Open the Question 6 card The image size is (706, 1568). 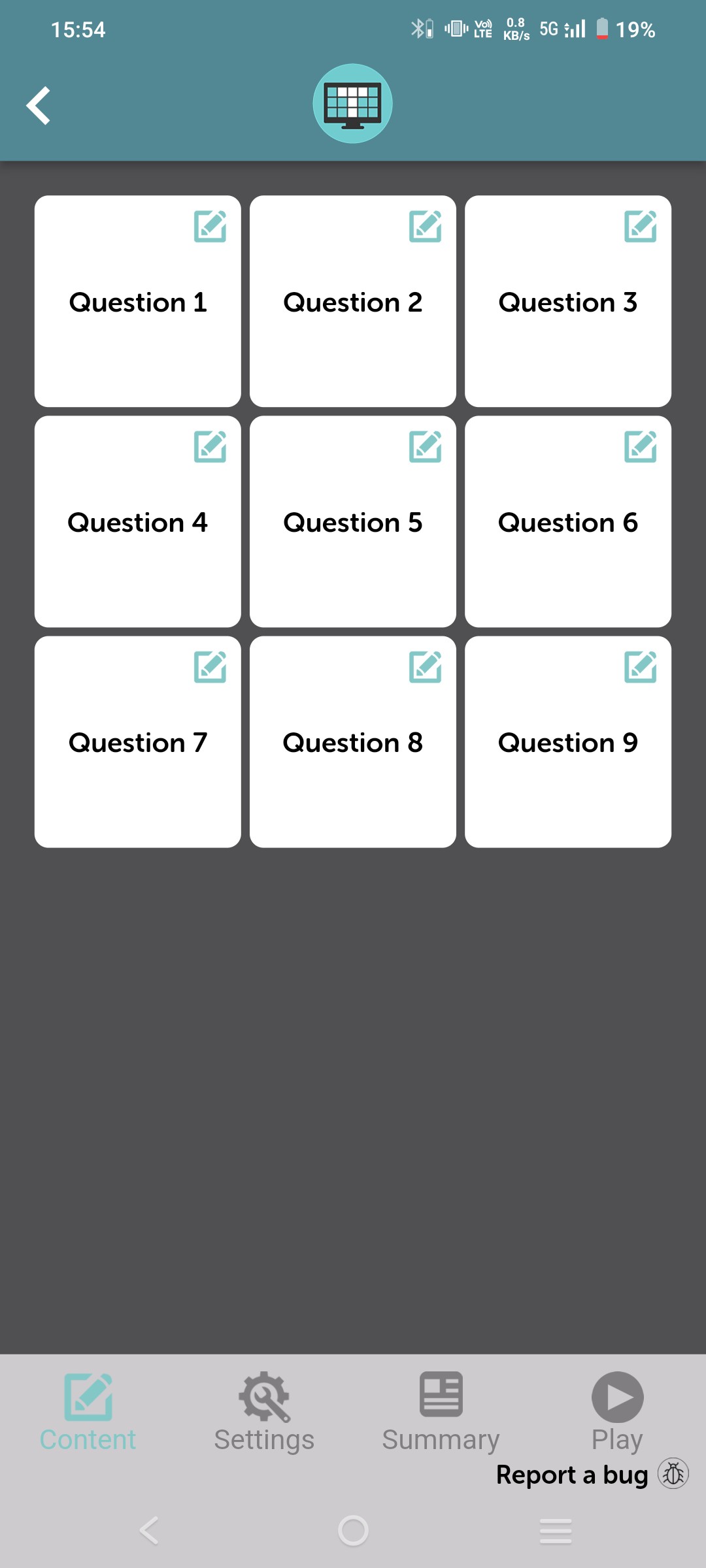(568, 522)
